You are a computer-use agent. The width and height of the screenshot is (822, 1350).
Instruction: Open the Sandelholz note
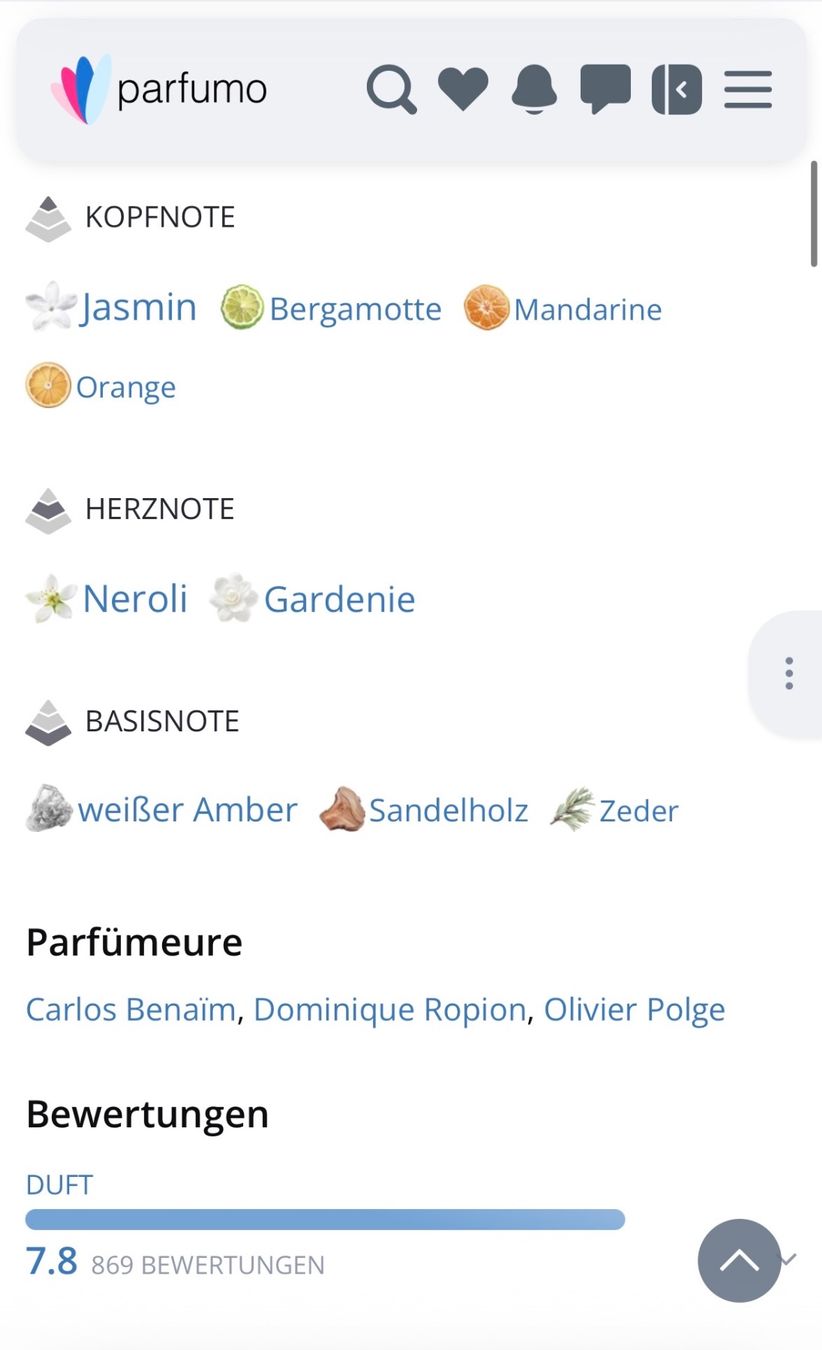tap(424, 809)
